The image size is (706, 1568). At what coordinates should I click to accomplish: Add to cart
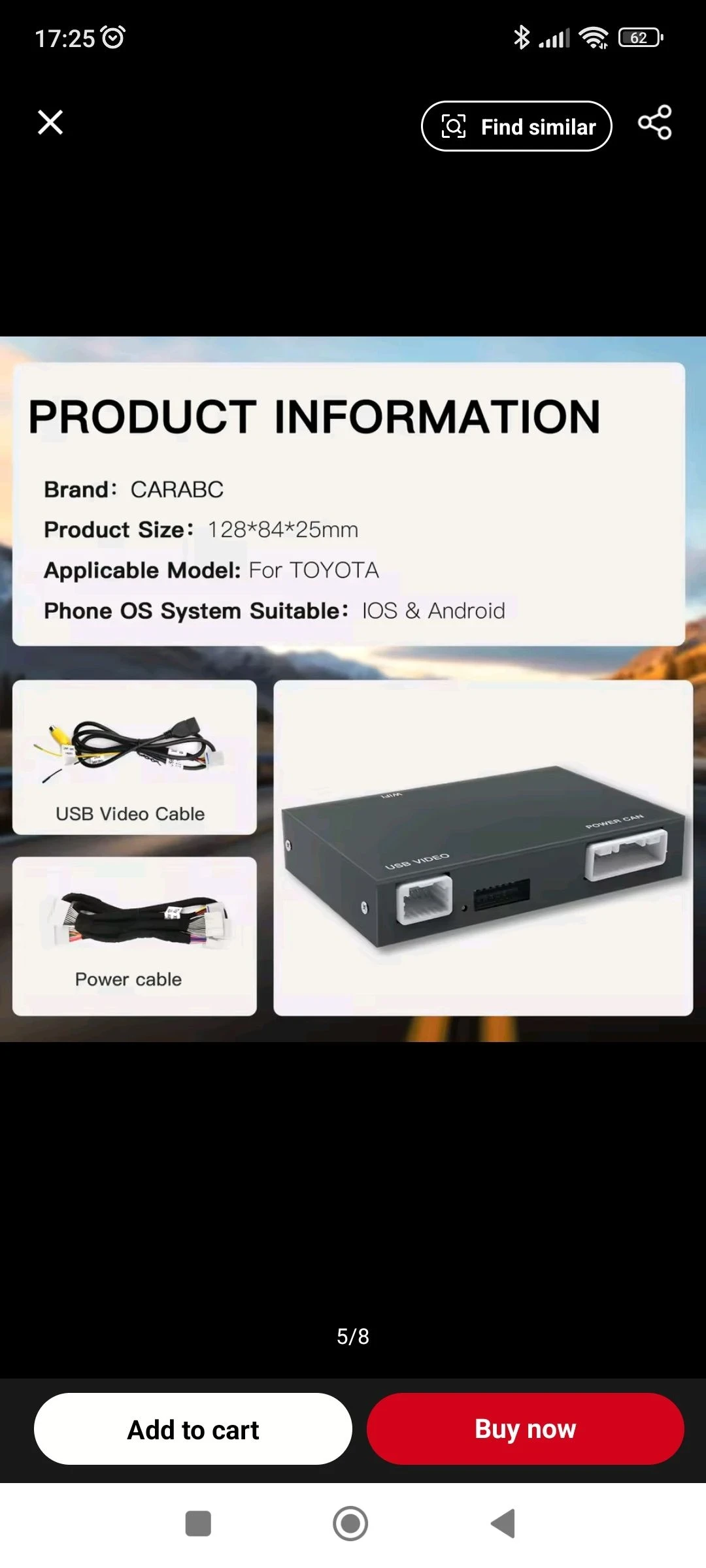pos(193,1429)
